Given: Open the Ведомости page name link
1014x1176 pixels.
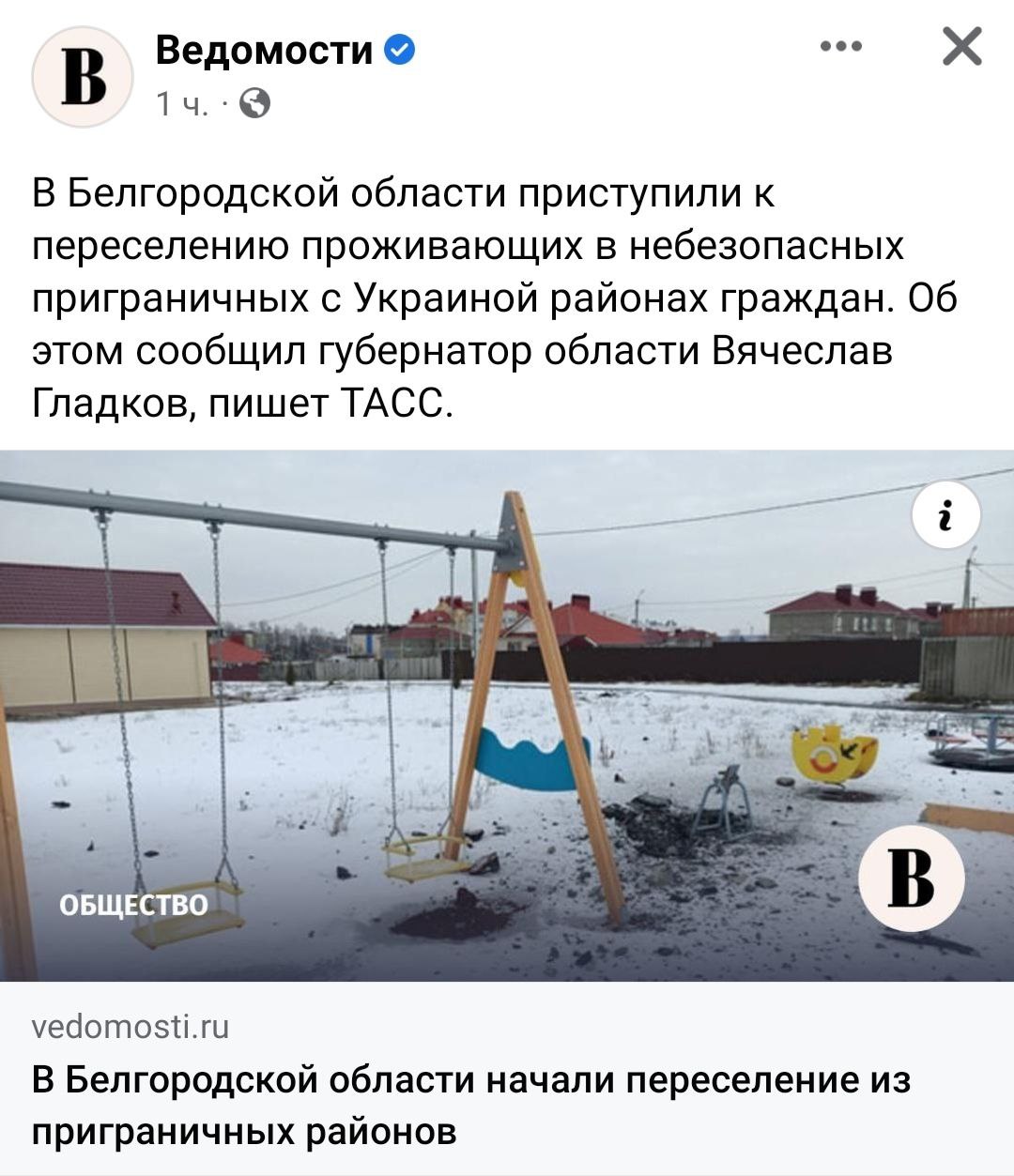Looking at the screenshot, I should (264, 50).
